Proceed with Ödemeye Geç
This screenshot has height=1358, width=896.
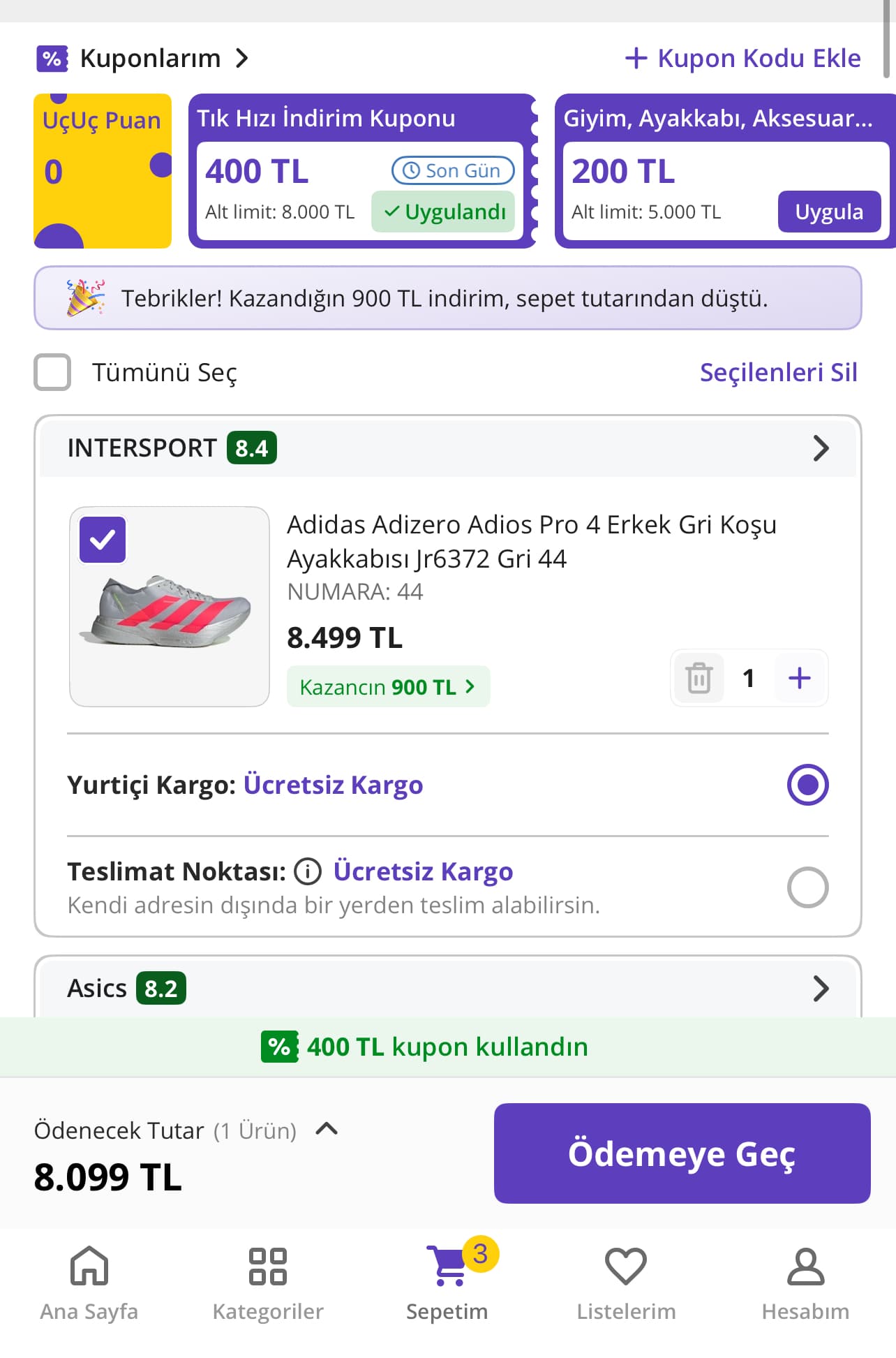click(x=682, y=1153)
